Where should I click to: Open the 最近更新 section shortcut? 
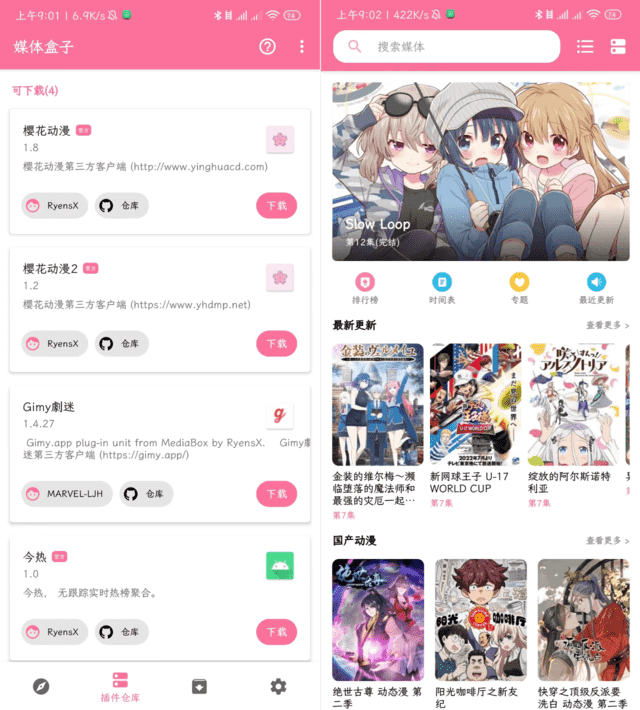[596, 287]
